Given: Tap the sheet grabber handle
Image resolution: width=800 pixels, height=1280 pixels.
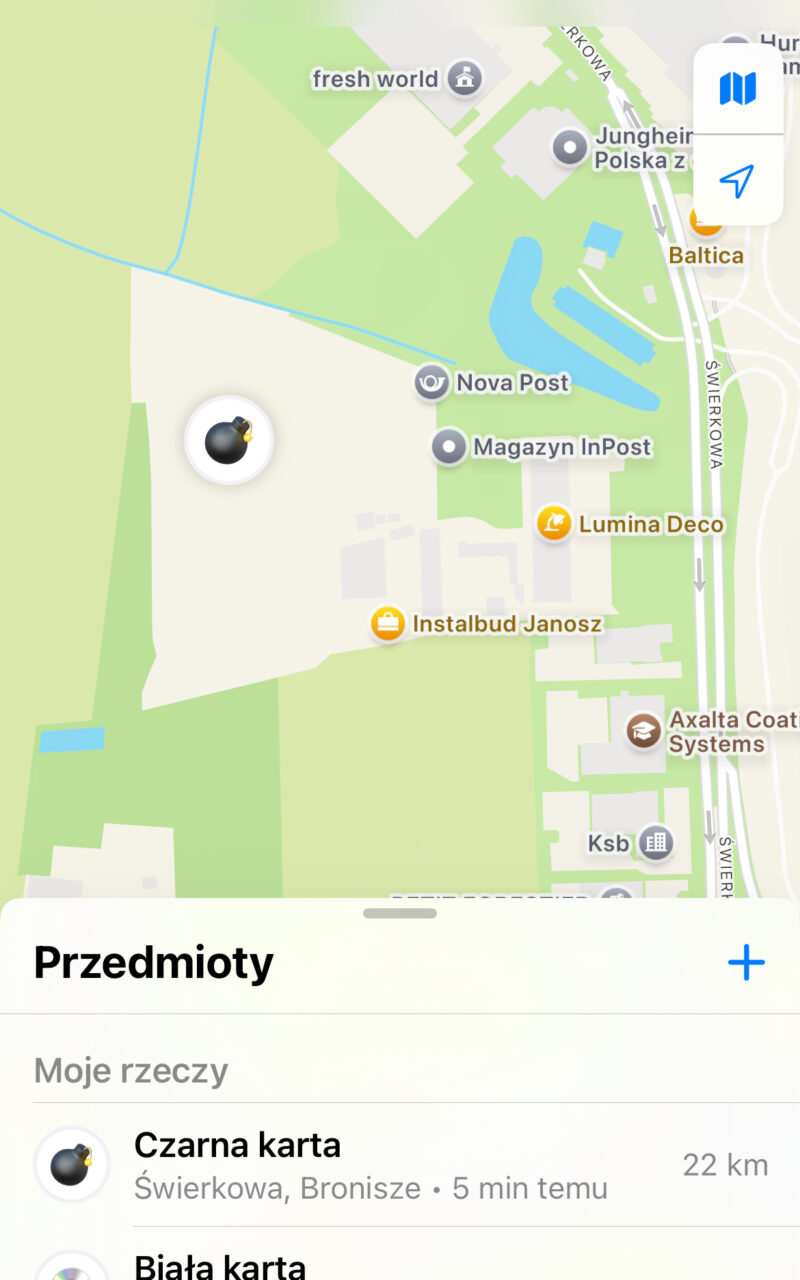Looking at the screenshot, I should pos(400,913).
